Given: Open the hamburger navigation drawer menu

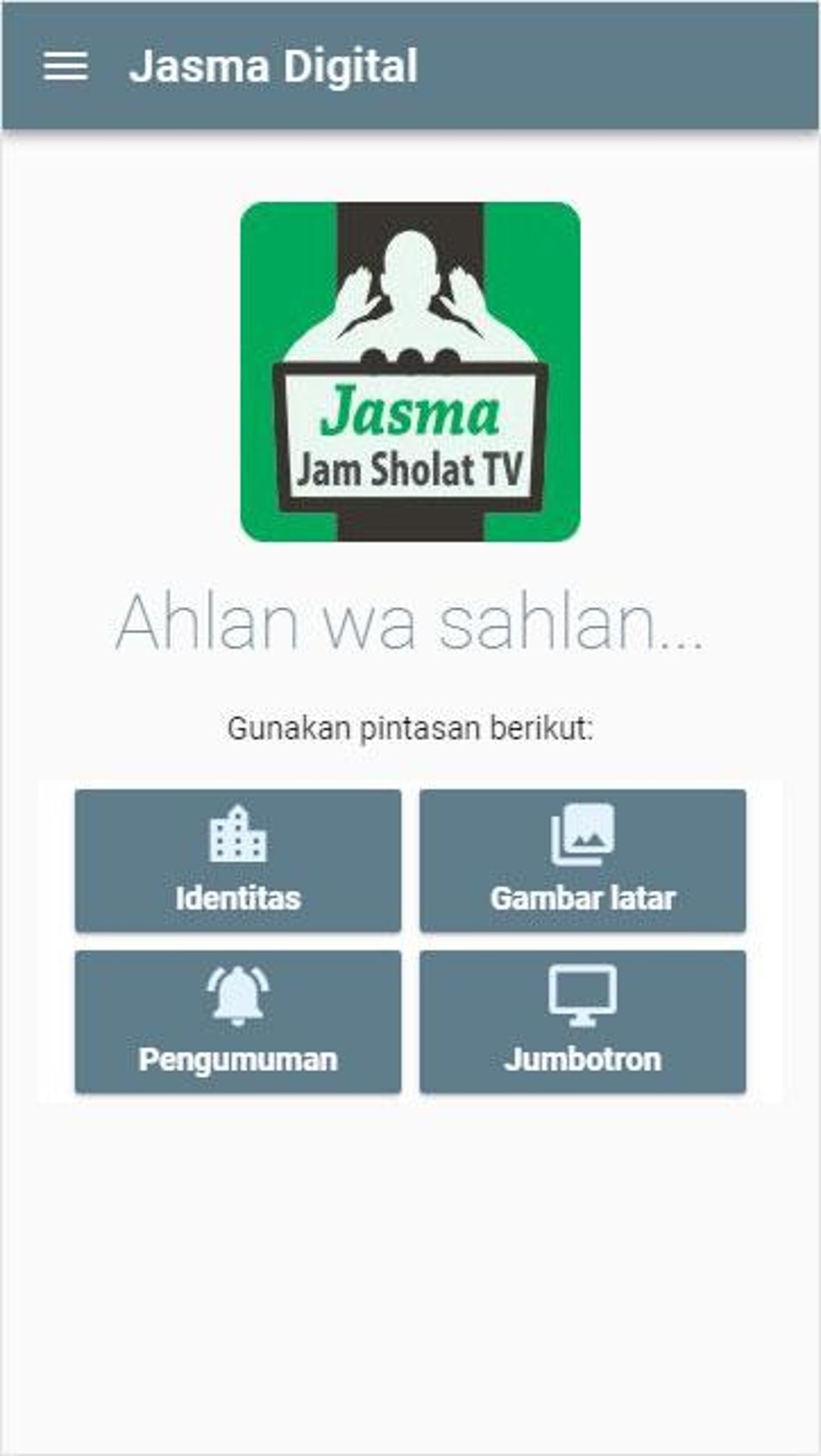Looking at the screenshot, I should (x=65, y=66).
